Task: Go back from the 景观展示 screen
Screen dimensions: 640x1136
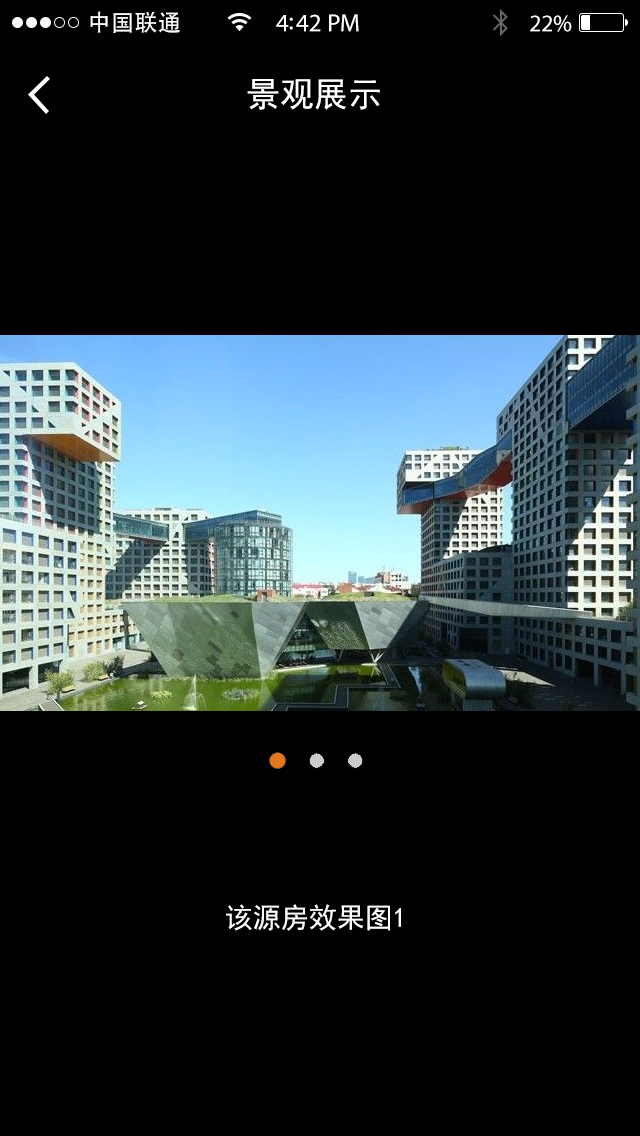Action: pyautogui.click(x=39, y=96)
